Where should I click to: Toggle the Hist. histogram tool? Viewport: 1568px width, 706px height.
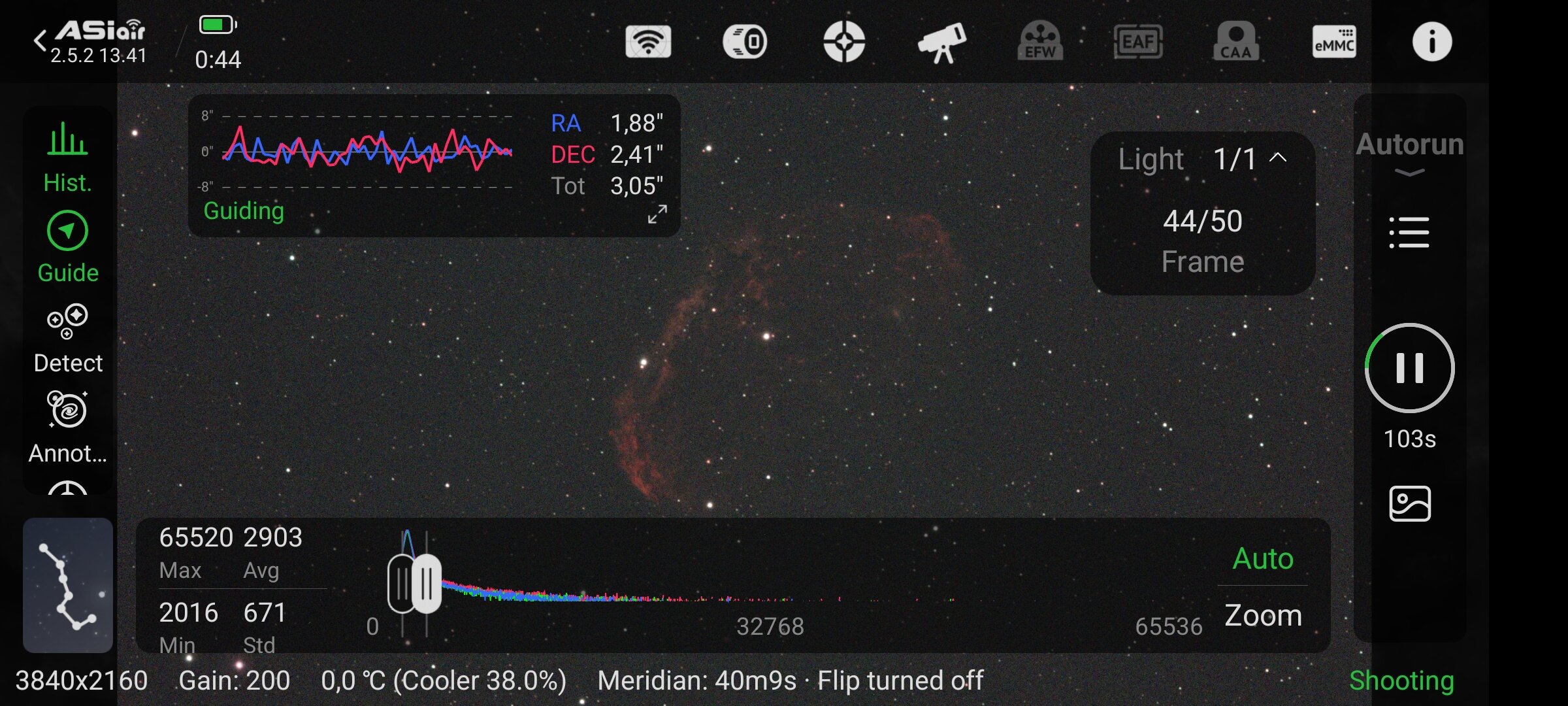(68, 157)
